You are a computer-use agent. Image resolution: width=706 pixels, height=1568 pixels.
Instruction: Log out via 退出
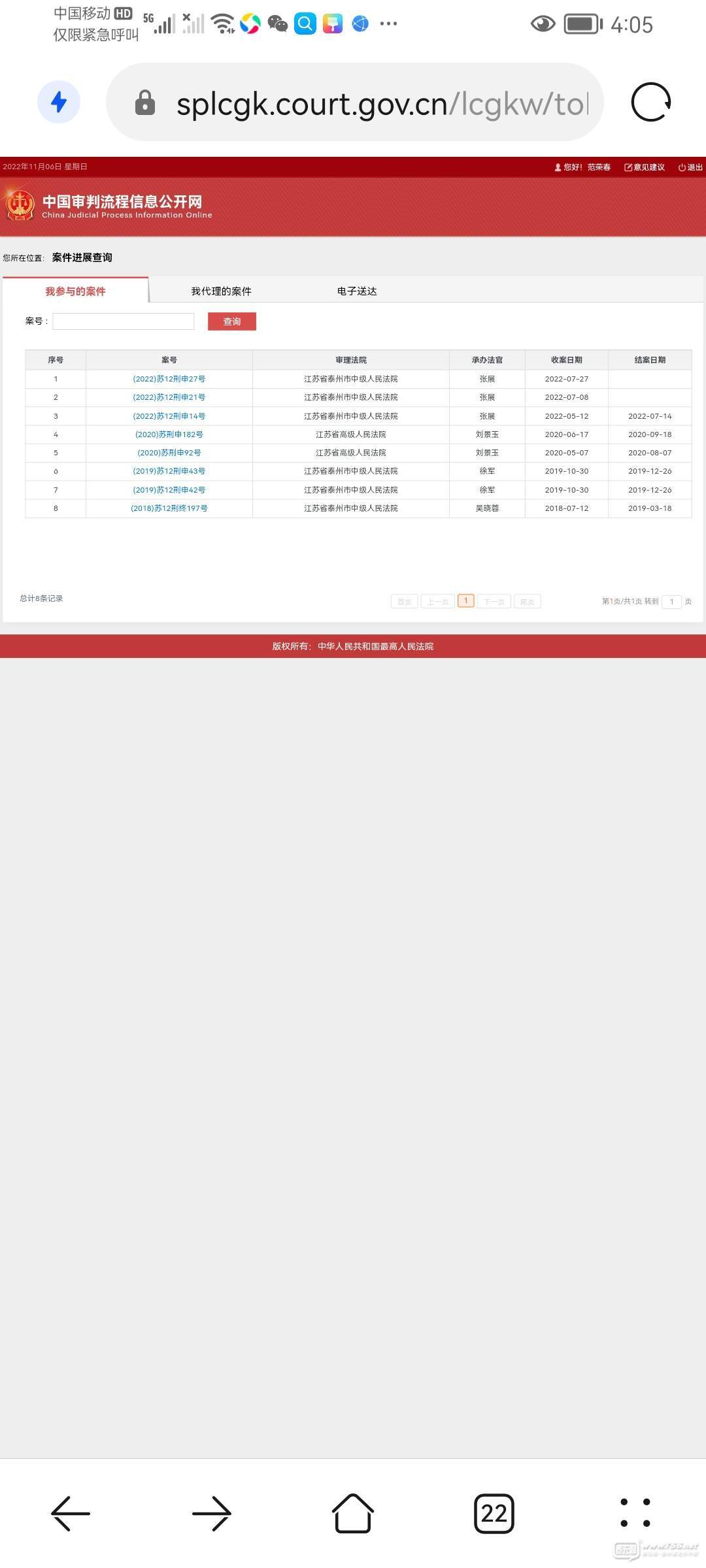[x=690, y=167]
